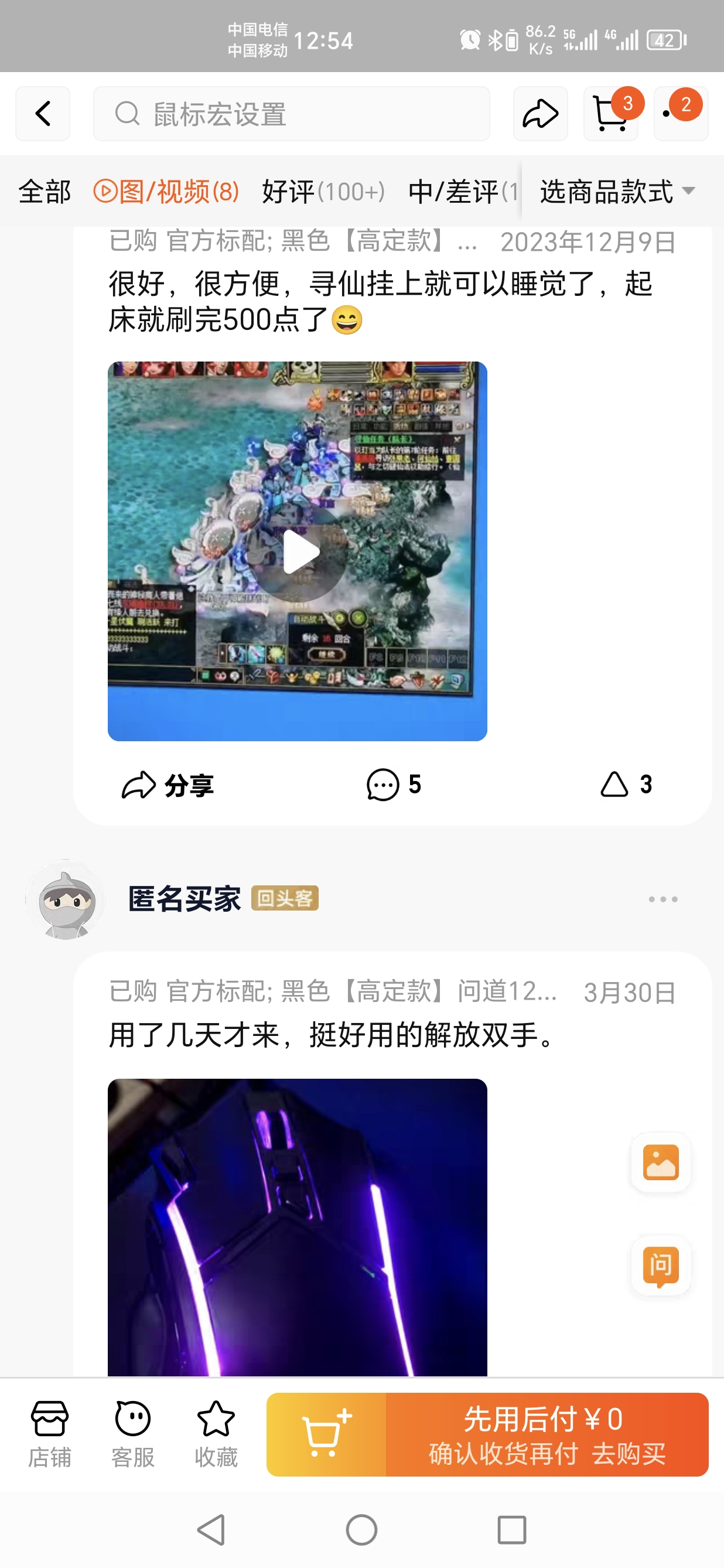This screenshot has width=724, height=1568.
Task: Open the three-dot options for 匿名买家
Action: pos(662,899)
